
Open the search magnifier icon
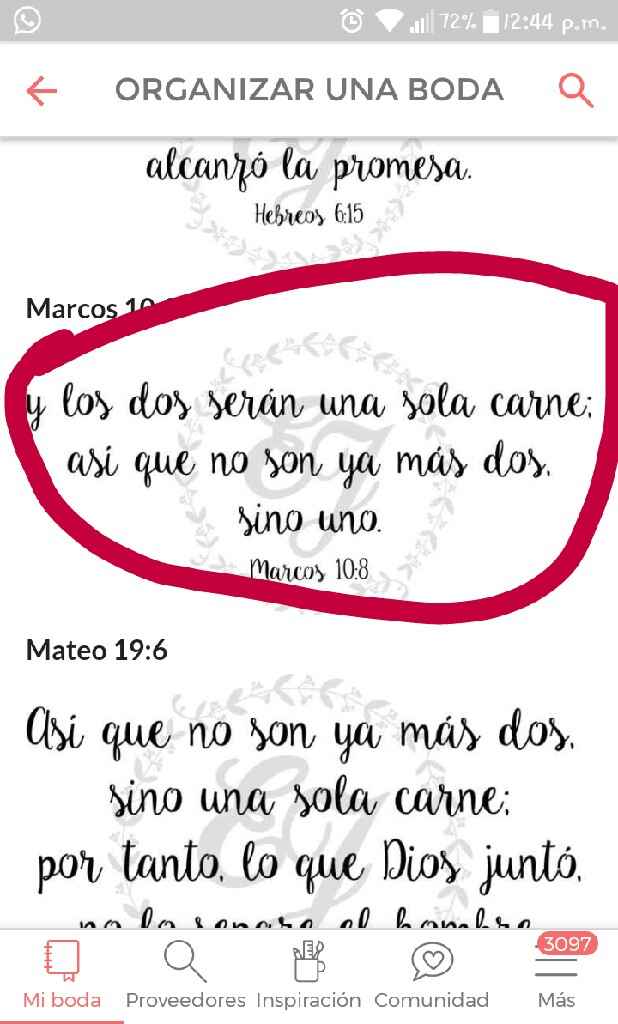(576, 90)
